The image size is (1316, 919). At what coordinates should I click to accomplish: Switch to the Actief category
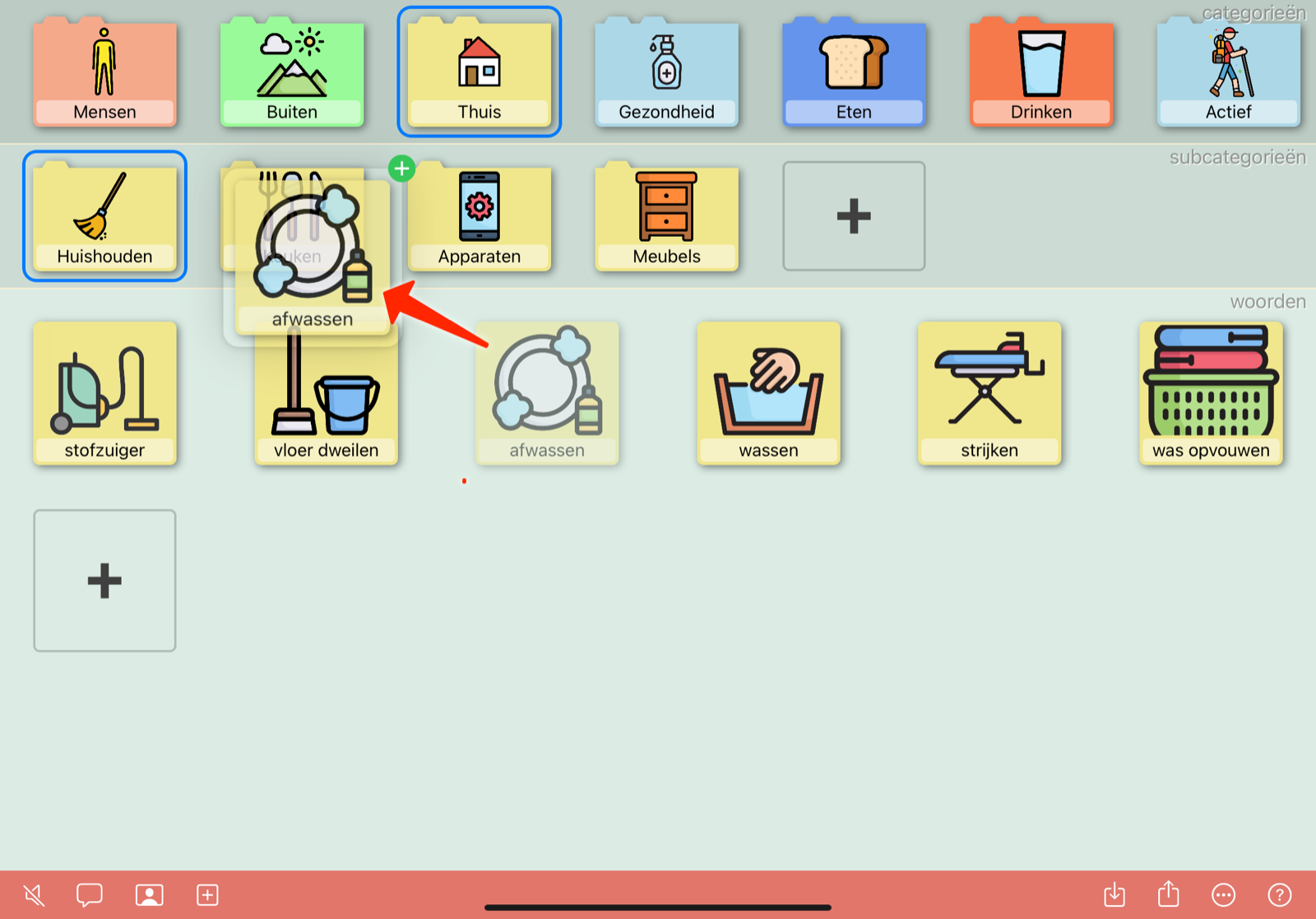point(1228,74)
